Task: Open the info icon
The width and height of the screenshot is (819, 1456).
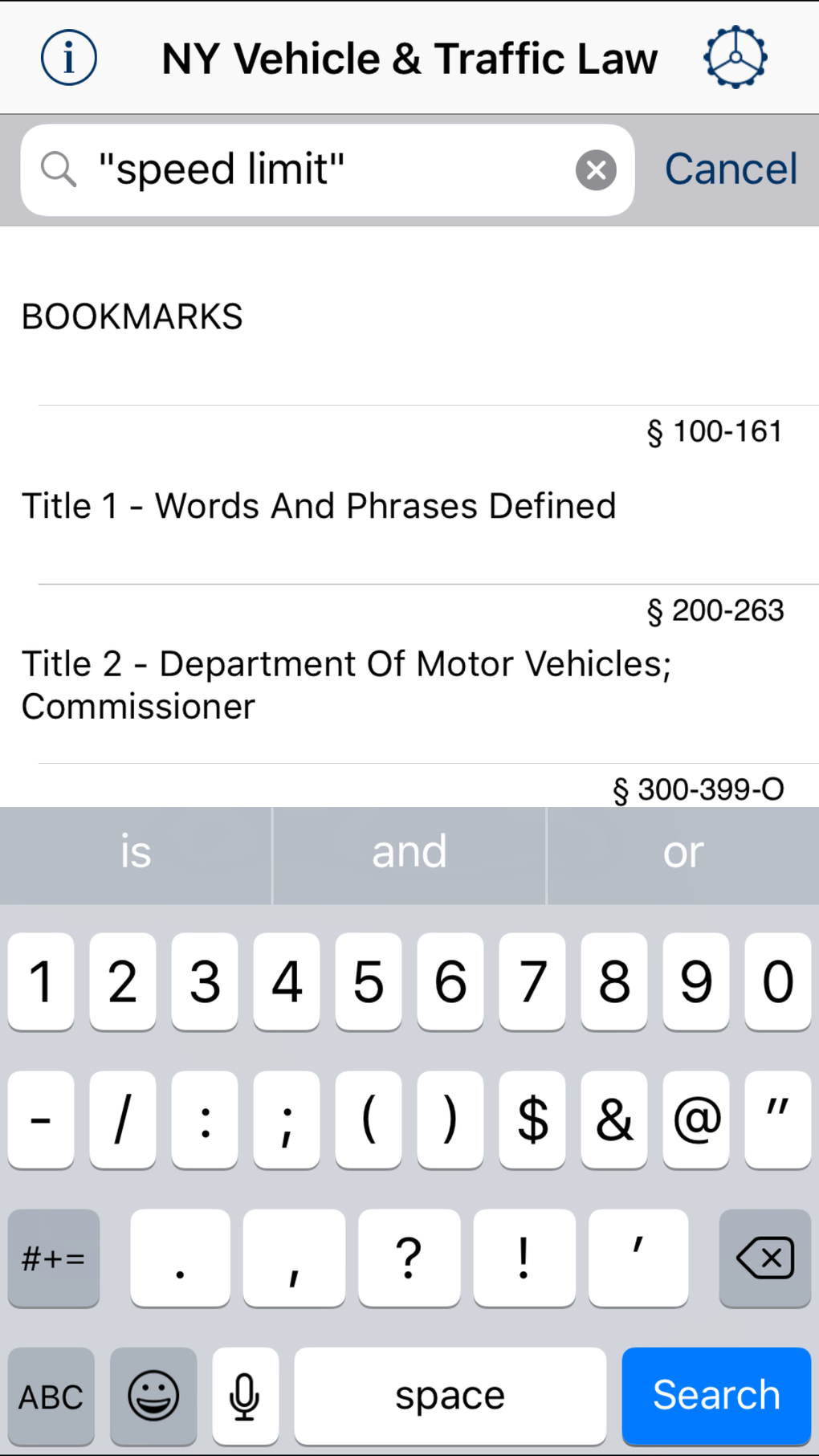Action: coord(69,58)
